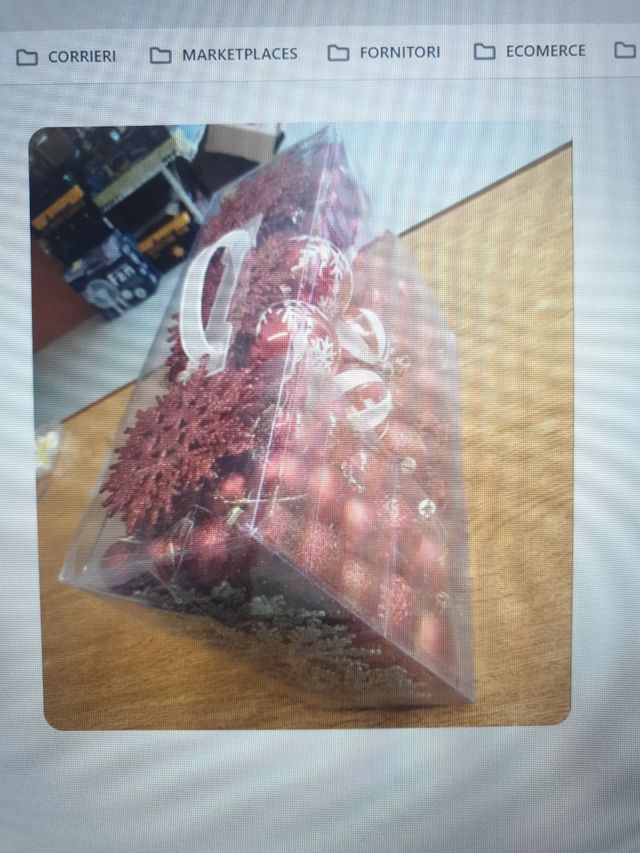Open the CORRIERI bookmarks folder
This screenshot has height=853, width=640.
click(x=67, y=57)
